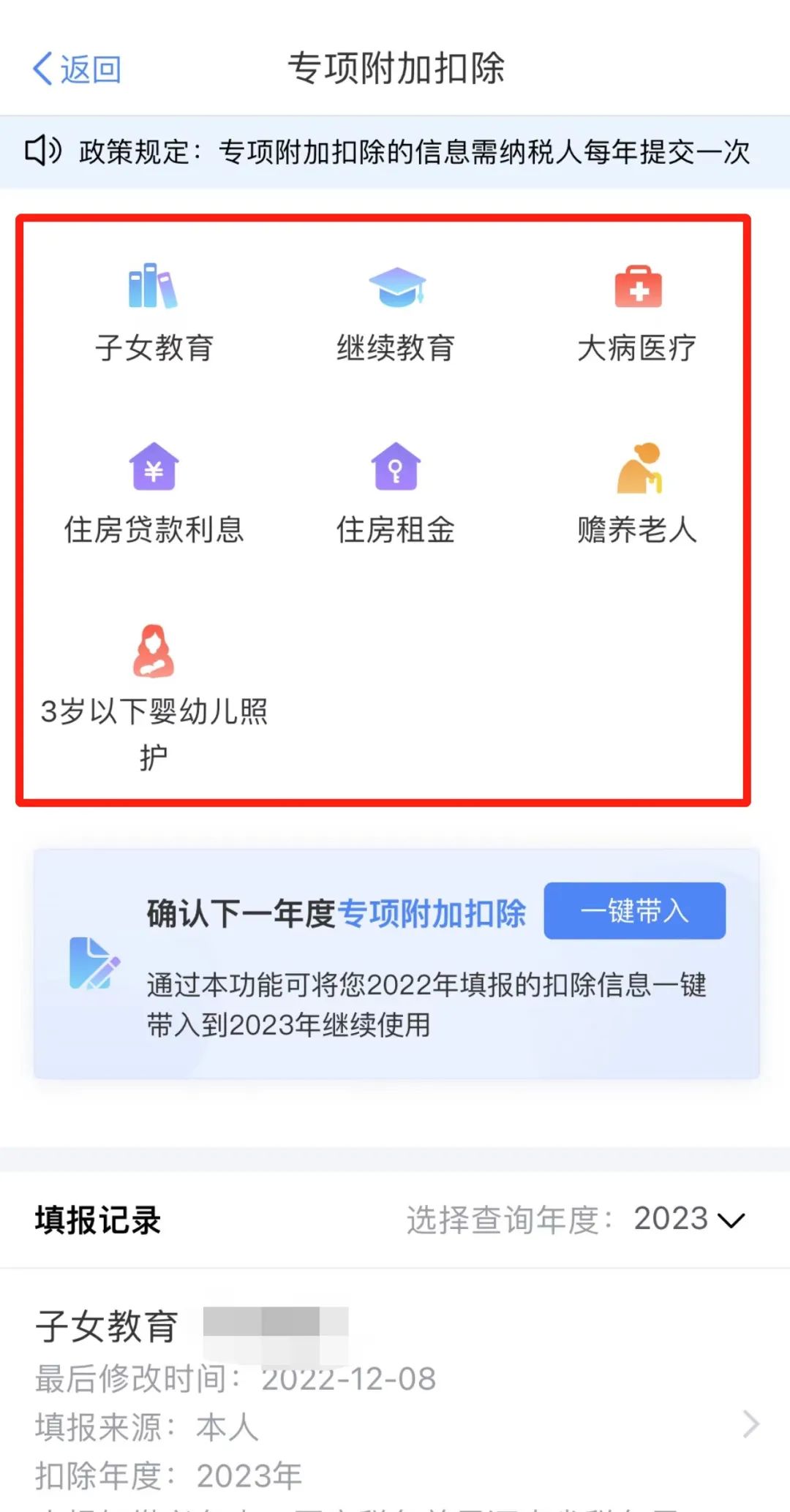The image size is (790, 1512).
Task: Choose 住房贷款利息 deduction
Action: point(154,494)
